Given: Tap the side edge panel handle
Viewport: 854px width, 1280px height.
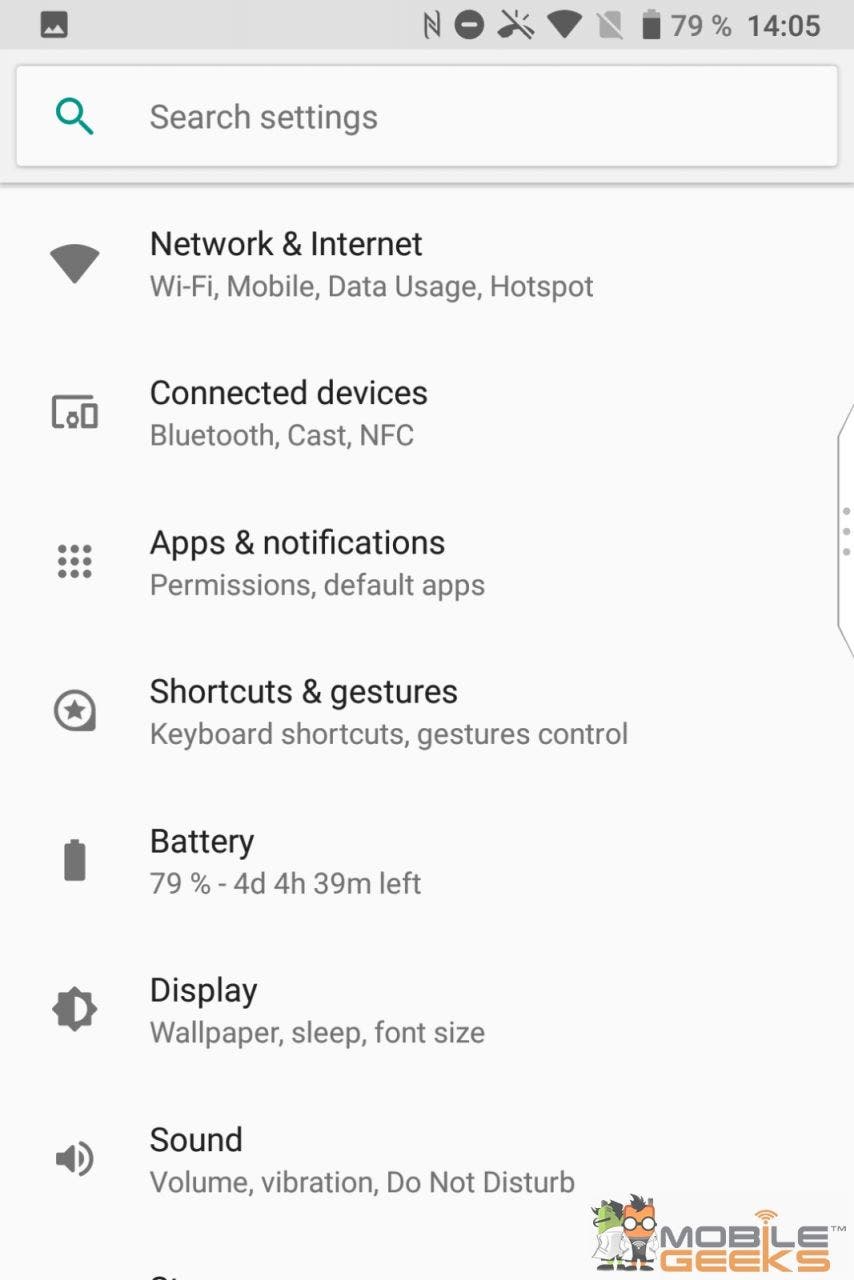Looking at the screenshot, I should click(846, 531).
